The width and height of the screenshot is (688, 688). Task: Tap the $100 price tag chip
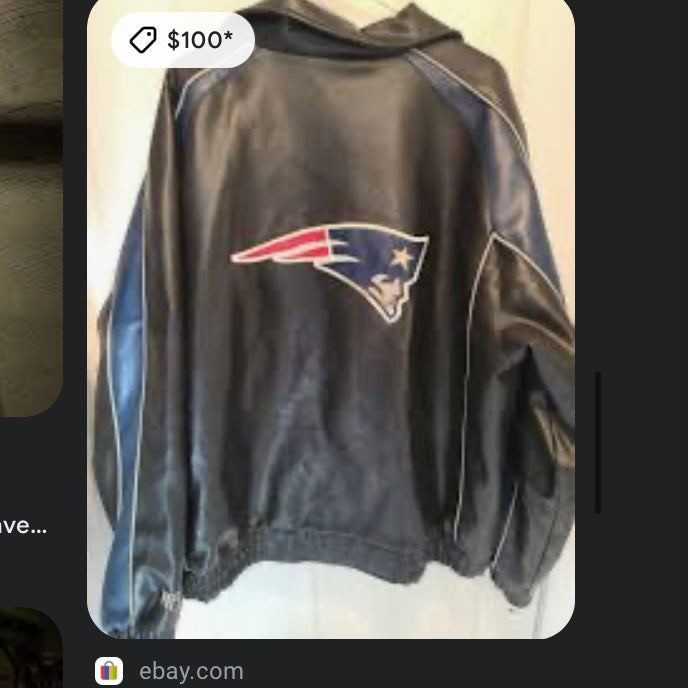click(183, 40)
